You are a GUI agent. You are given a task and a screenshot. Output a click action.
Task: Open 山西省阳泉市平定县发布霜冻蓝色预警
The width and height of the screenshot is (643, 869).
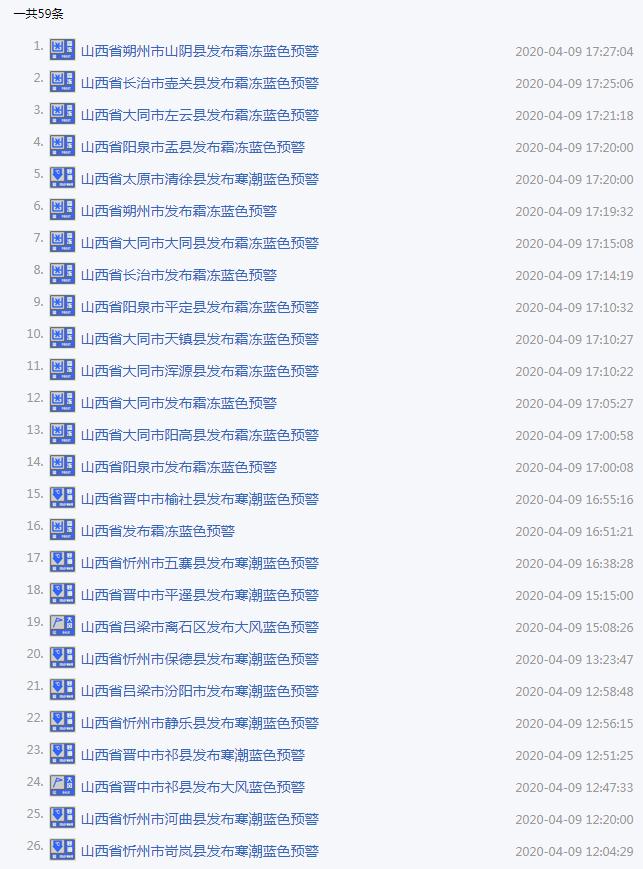tap(200, 307)
